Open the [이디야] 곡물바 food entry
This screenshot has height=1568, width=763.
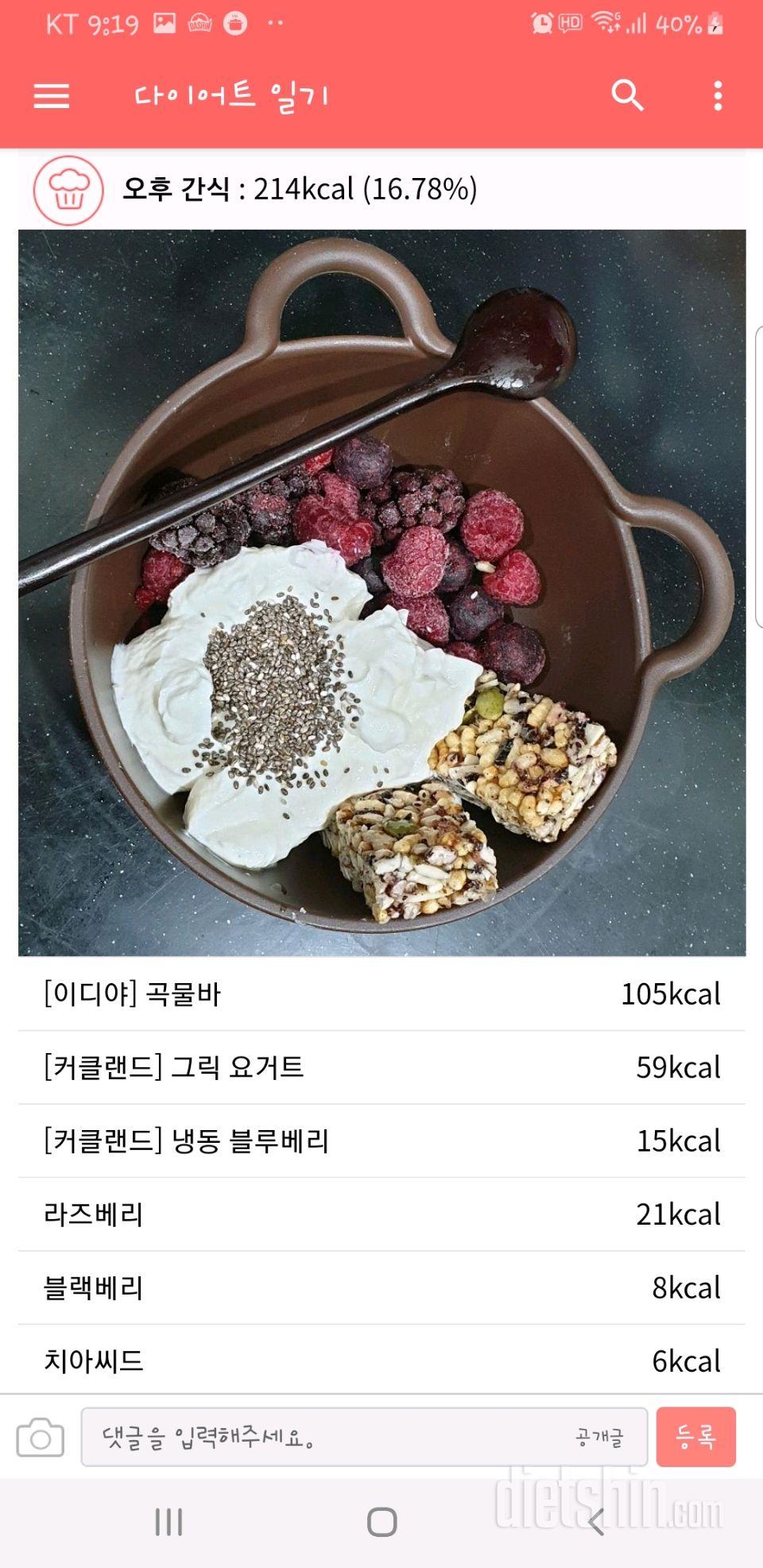point(381,994)
